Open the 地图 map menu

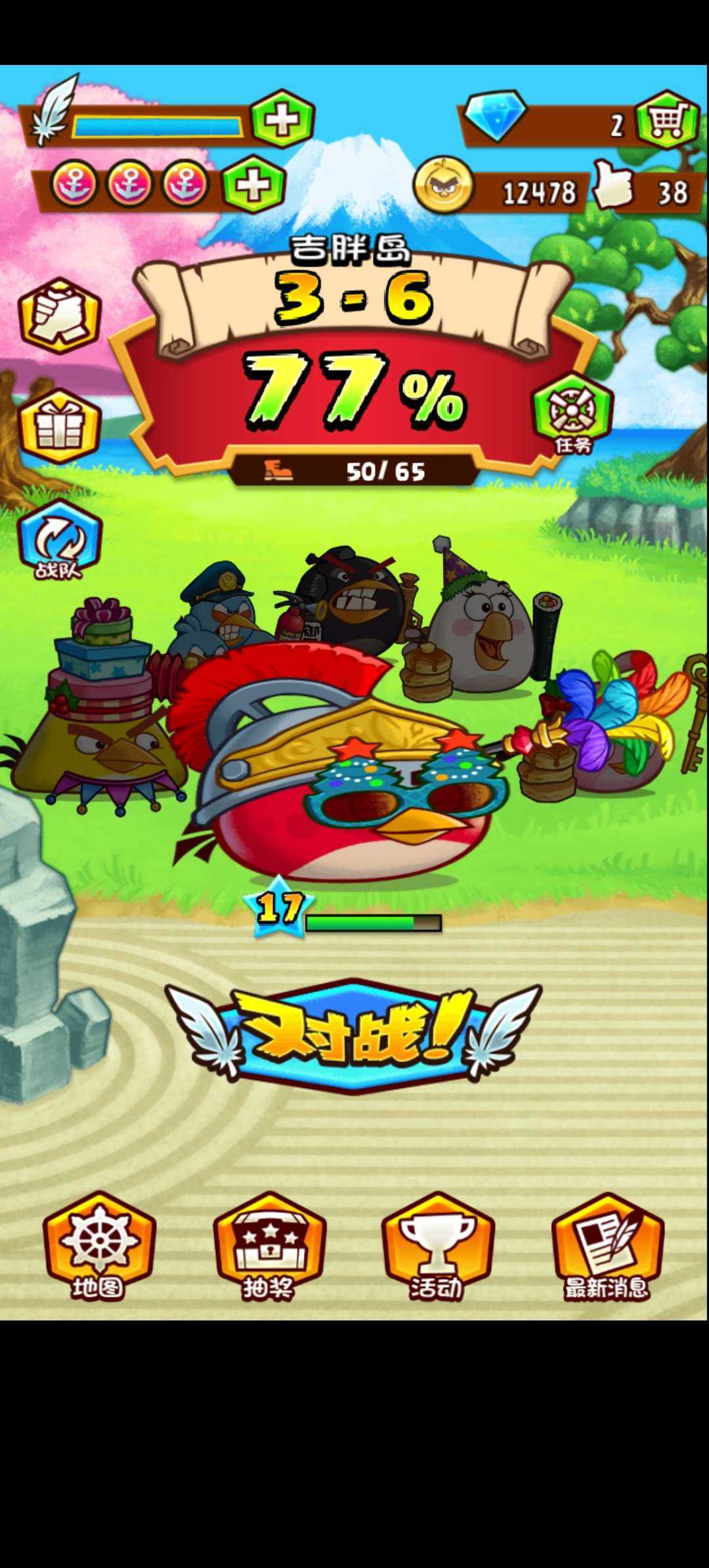(99, 1246)
